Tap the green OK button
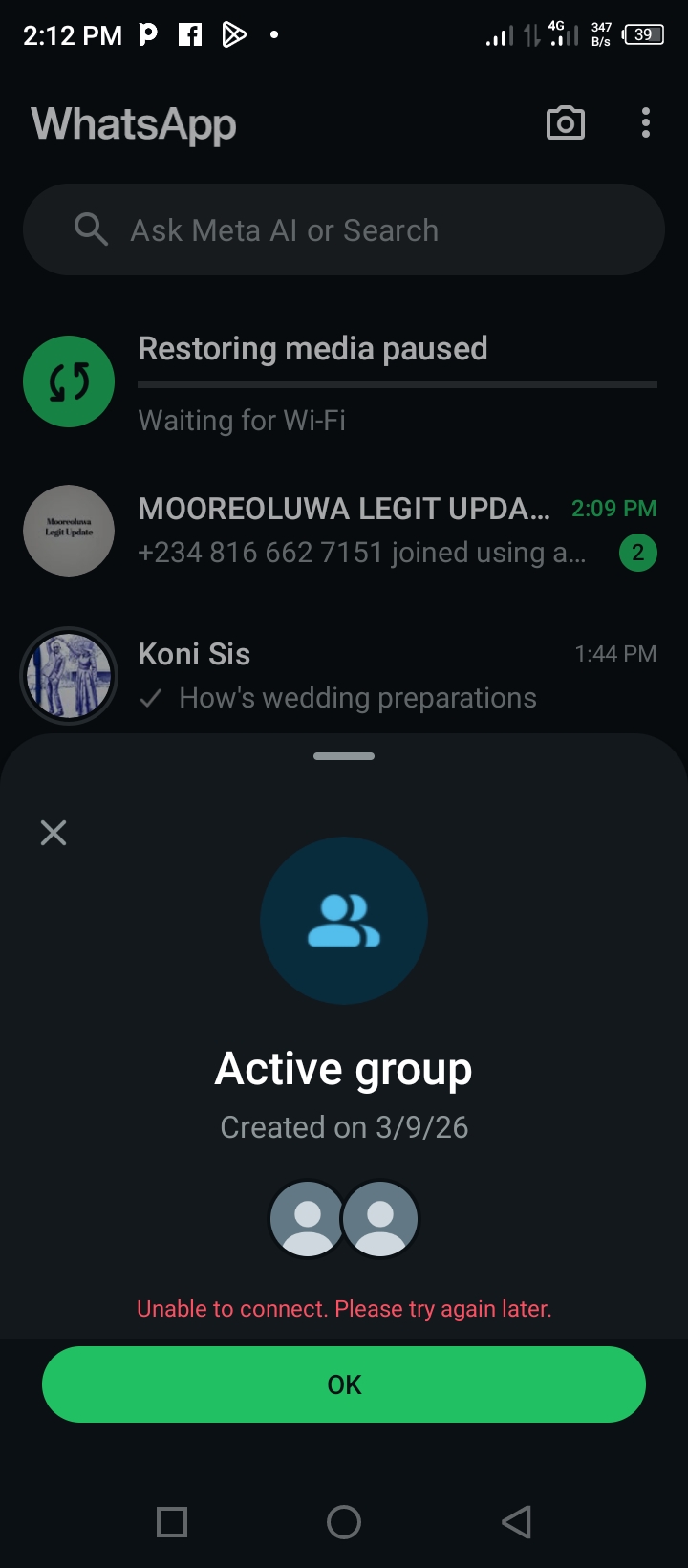This screenshot has width=688, height=1568. coord(344,1383)
